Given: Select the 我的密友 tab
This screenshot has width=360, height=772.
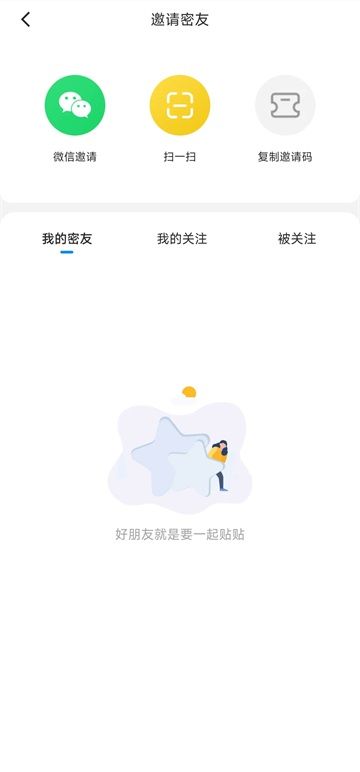Looking at the screenshot, I should 67,239.
